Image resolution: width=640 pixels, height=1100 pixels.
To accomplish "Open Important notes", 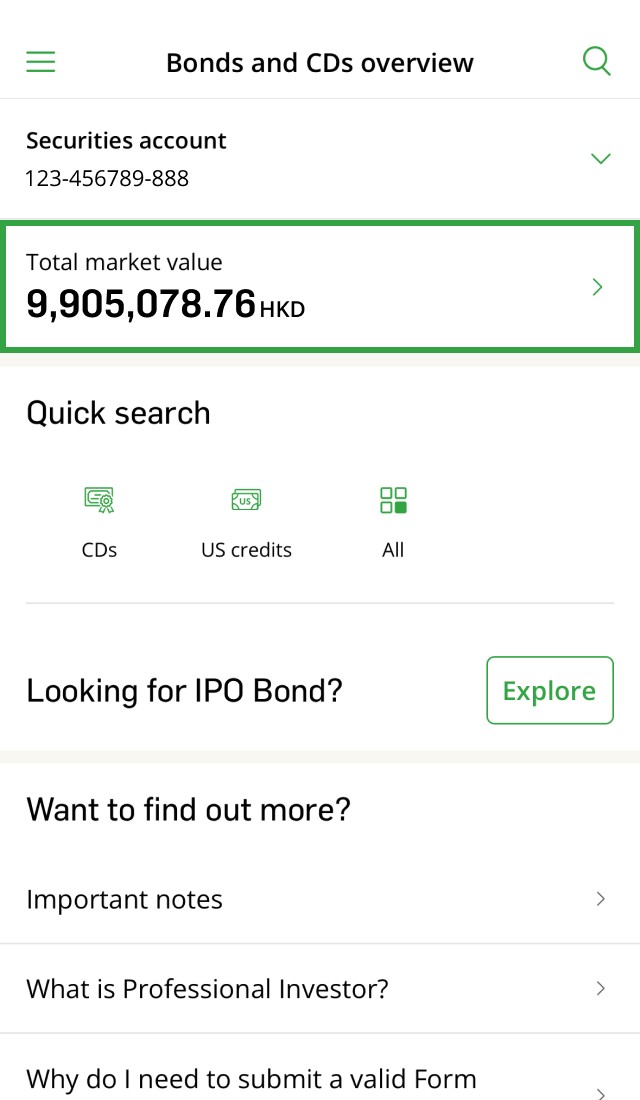I will click(320, 899).
